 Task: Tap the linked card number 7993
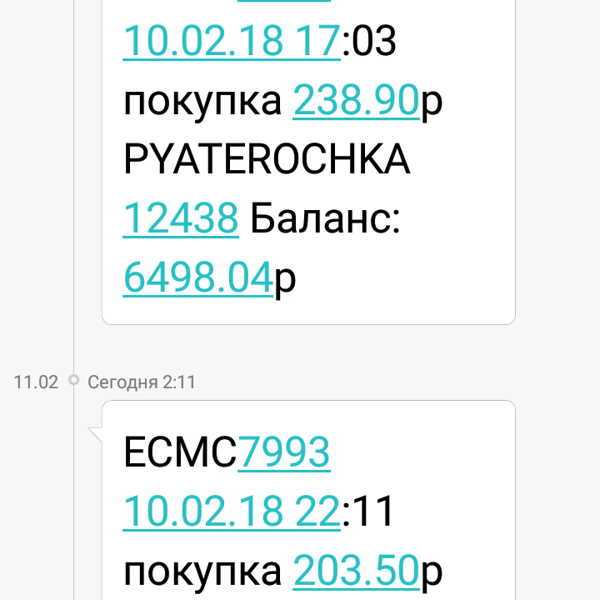coord(283,453)
